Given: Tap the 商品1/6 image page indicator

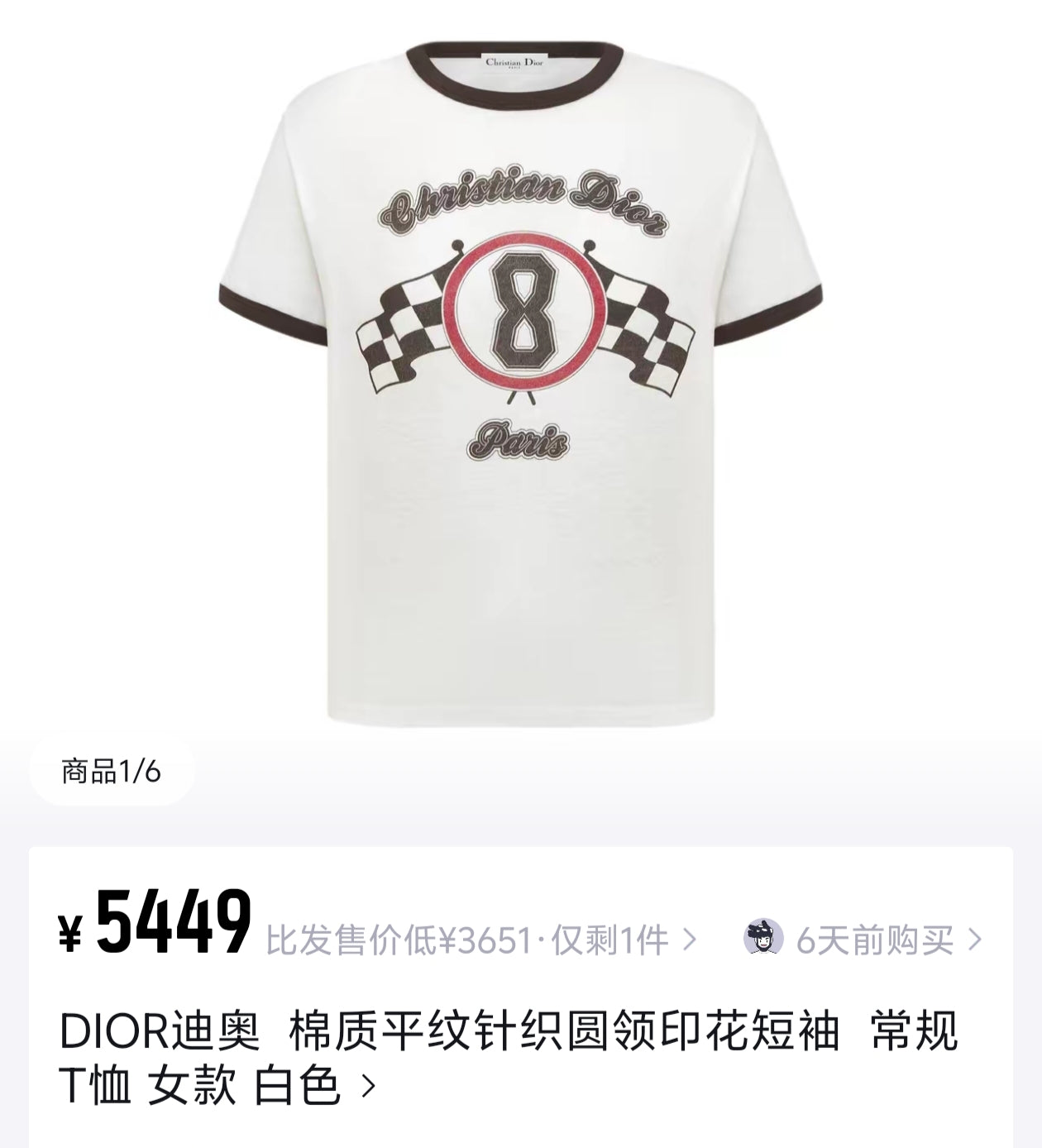Looking at the screenshot, I should tap(112, 772).
